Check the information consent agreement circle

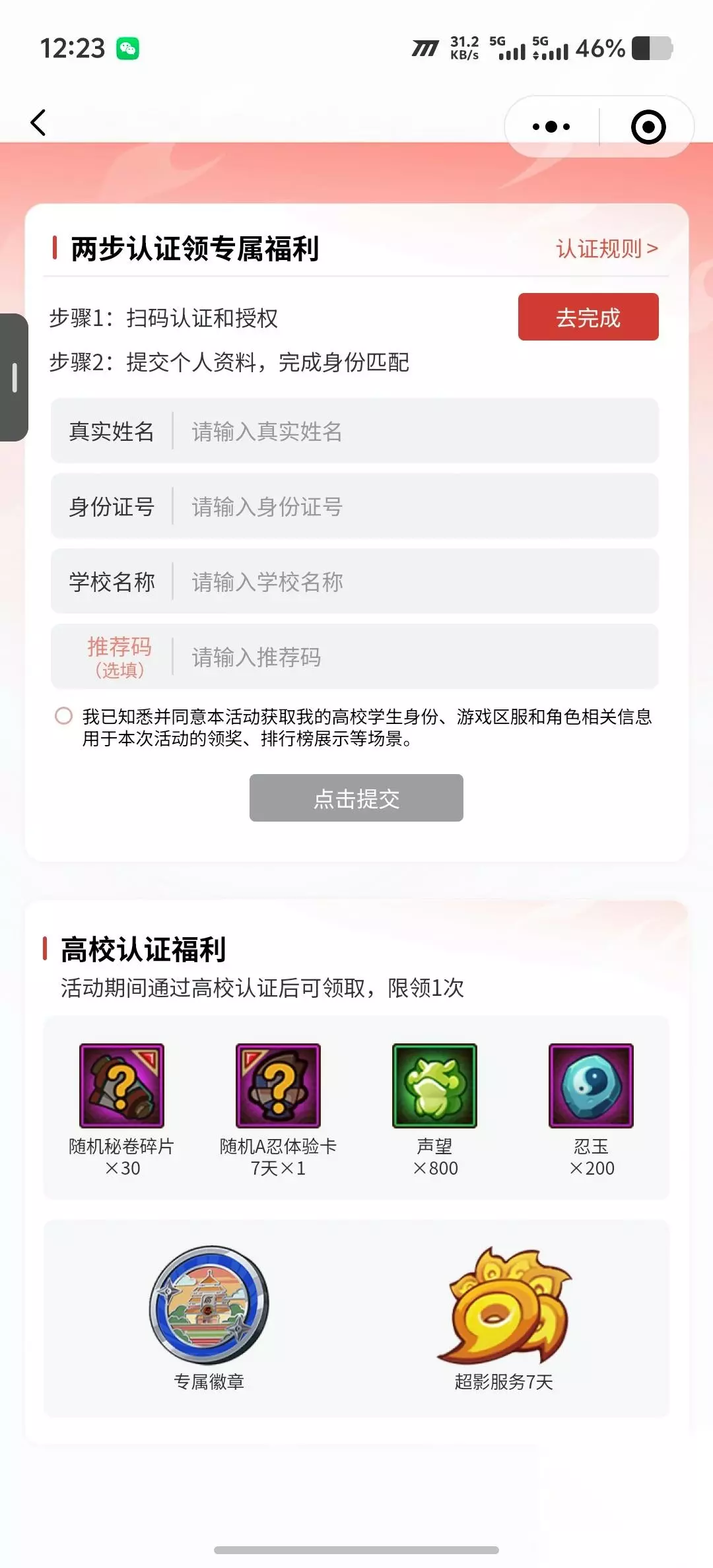[x=63, y=716]
